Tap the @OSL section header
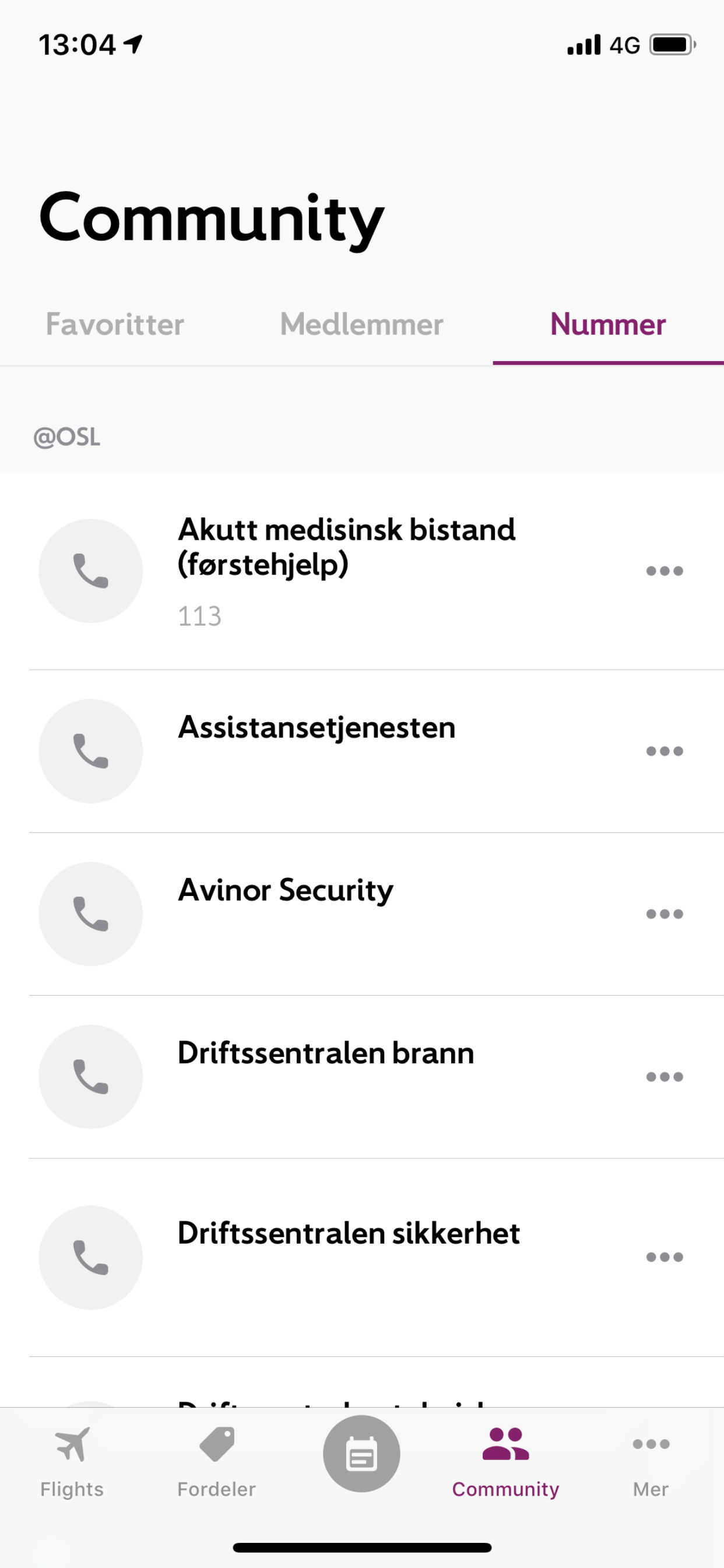Viewport: 724px width, 1568px height. (68, 436)
